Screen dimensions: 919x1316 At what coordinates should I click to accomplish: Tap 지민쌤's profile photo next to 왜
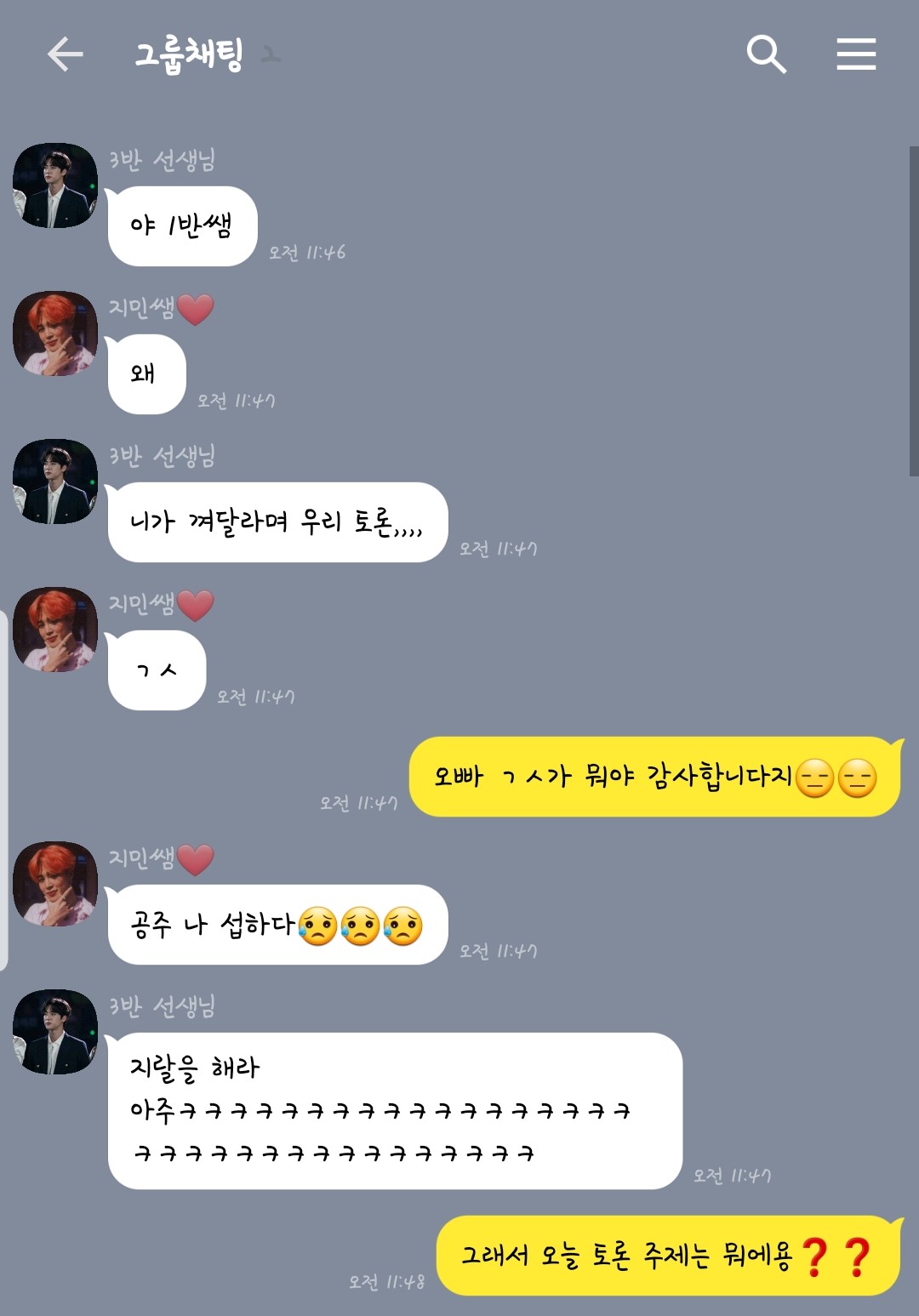54,333
